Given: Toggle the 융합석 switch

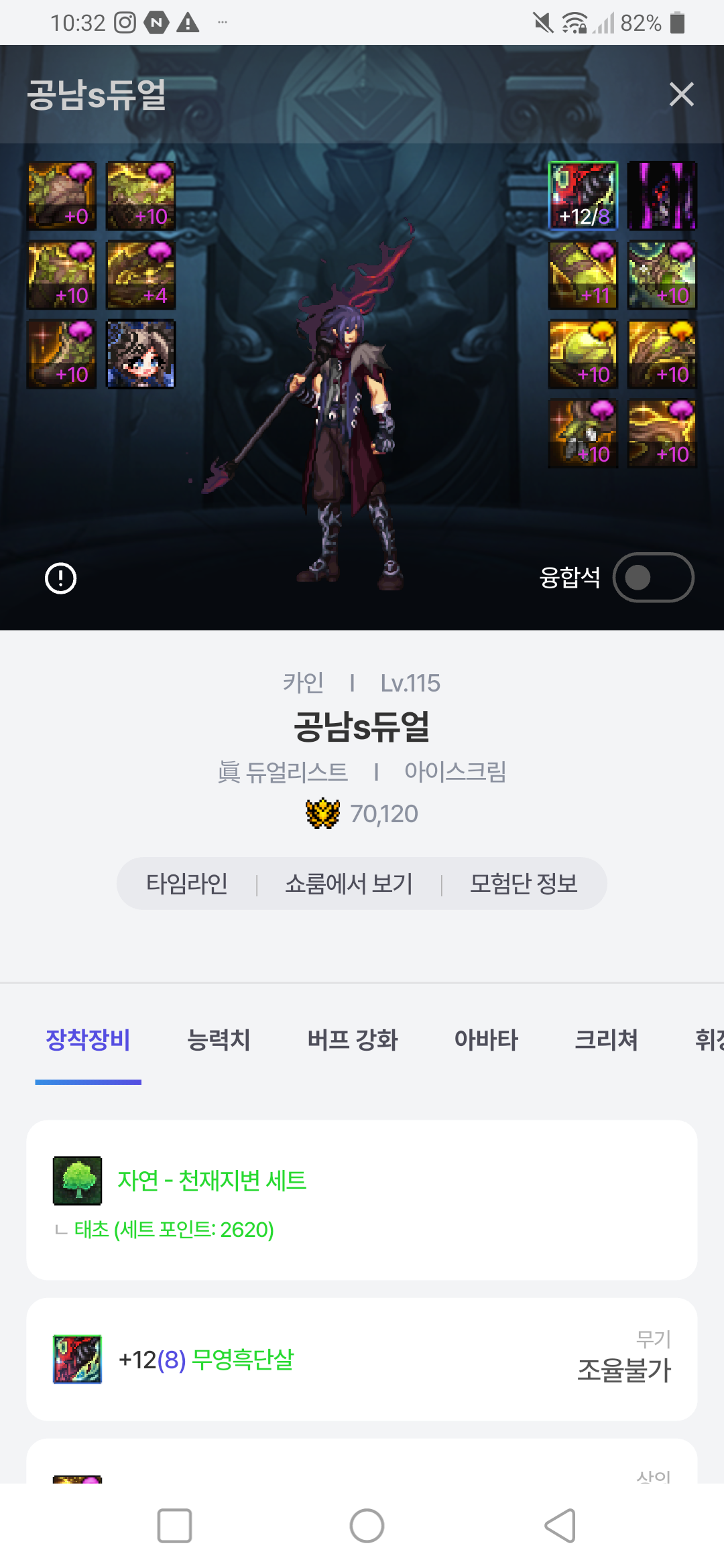Looking at the screenshot, I should (x=653, y=577).
